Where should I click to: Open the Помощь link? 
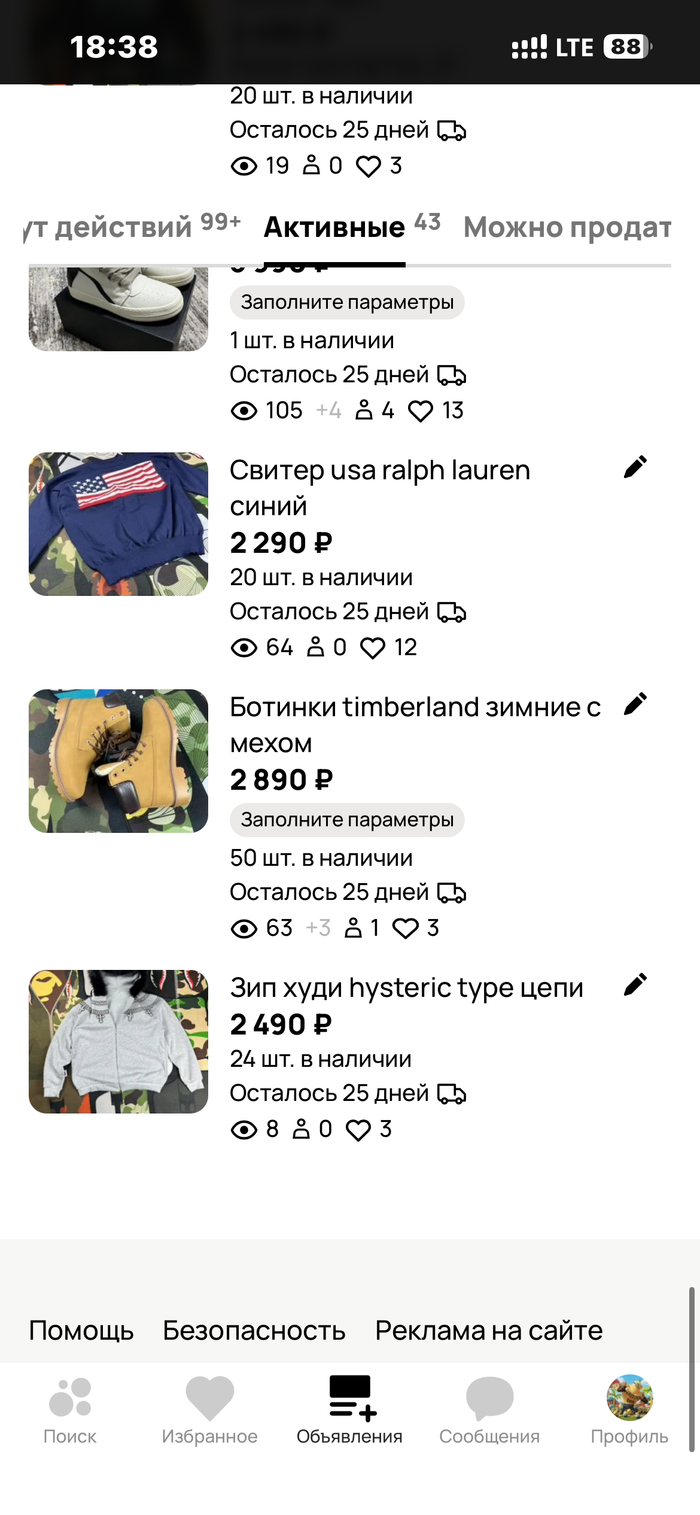pos(81,1331)
